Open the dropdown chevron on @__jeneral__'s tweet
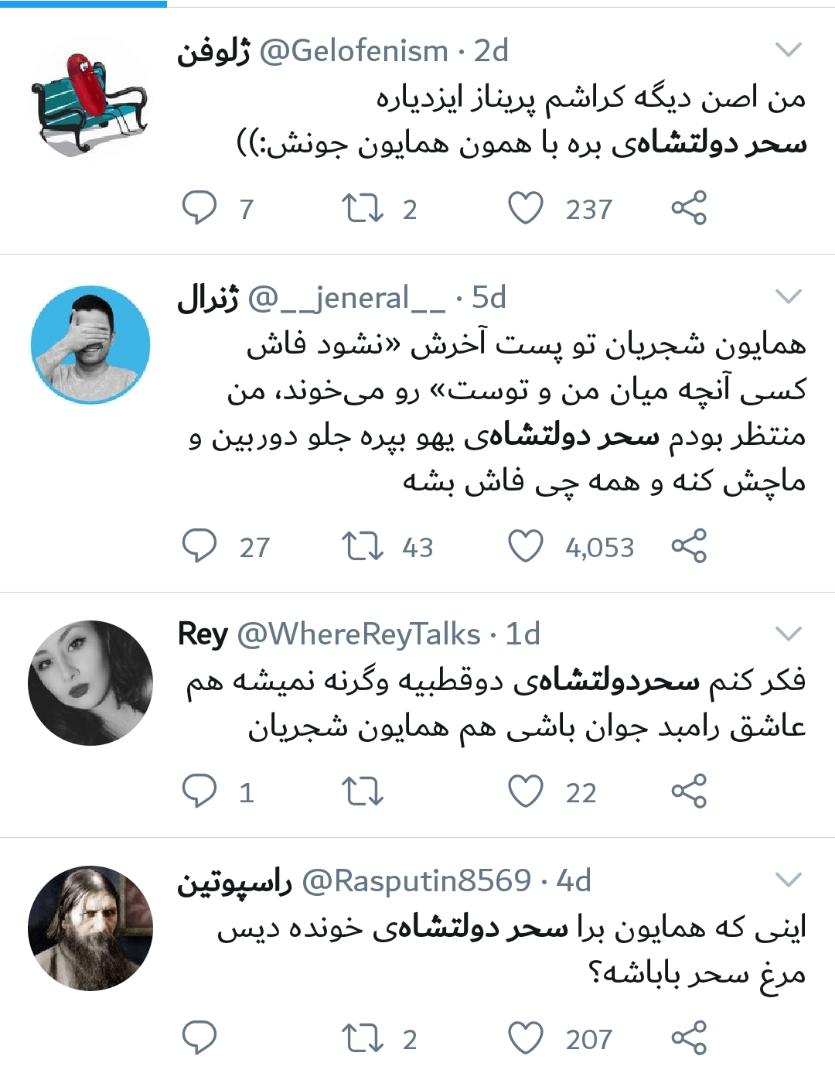This screenshot has width=835, height=1080. (789, 296)
